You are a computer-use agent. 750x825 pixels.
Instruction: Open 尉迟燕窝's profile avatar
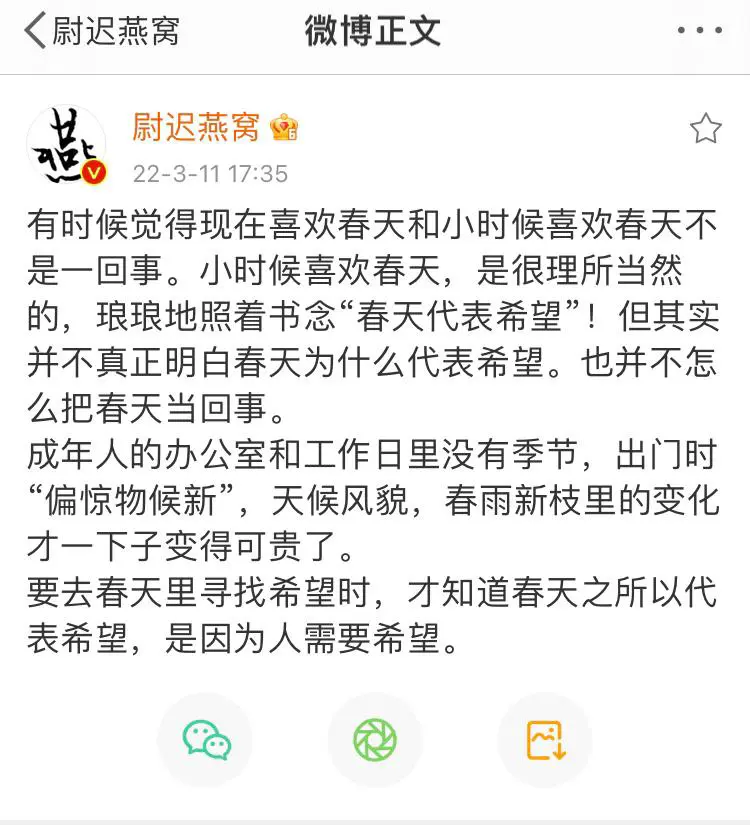66,145
